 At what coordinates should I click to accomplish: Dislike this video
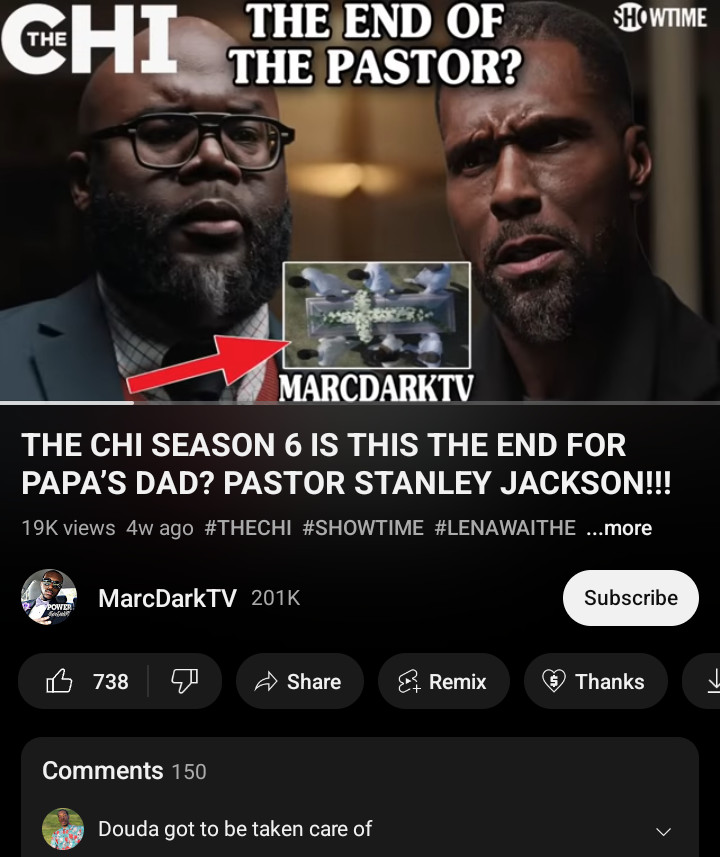point(185,682)
